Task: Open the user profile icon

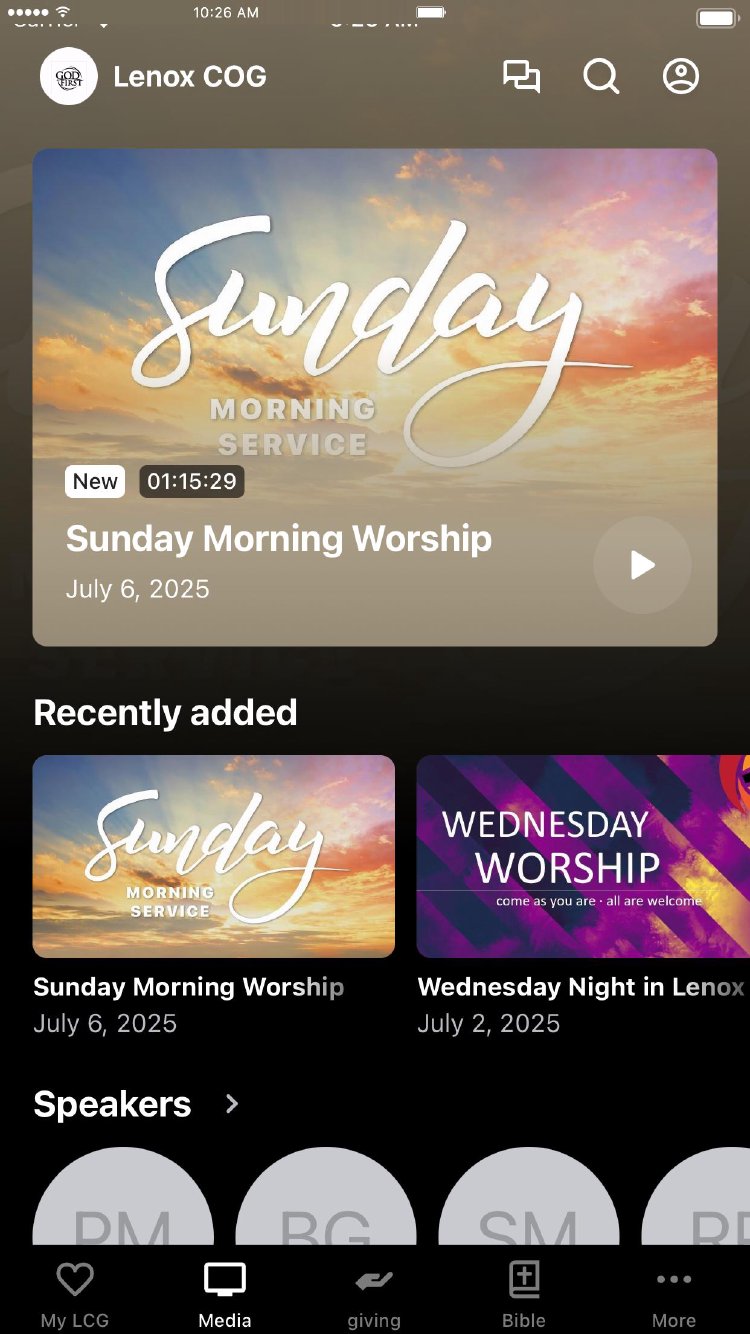Action: click(x=681, y=77)
